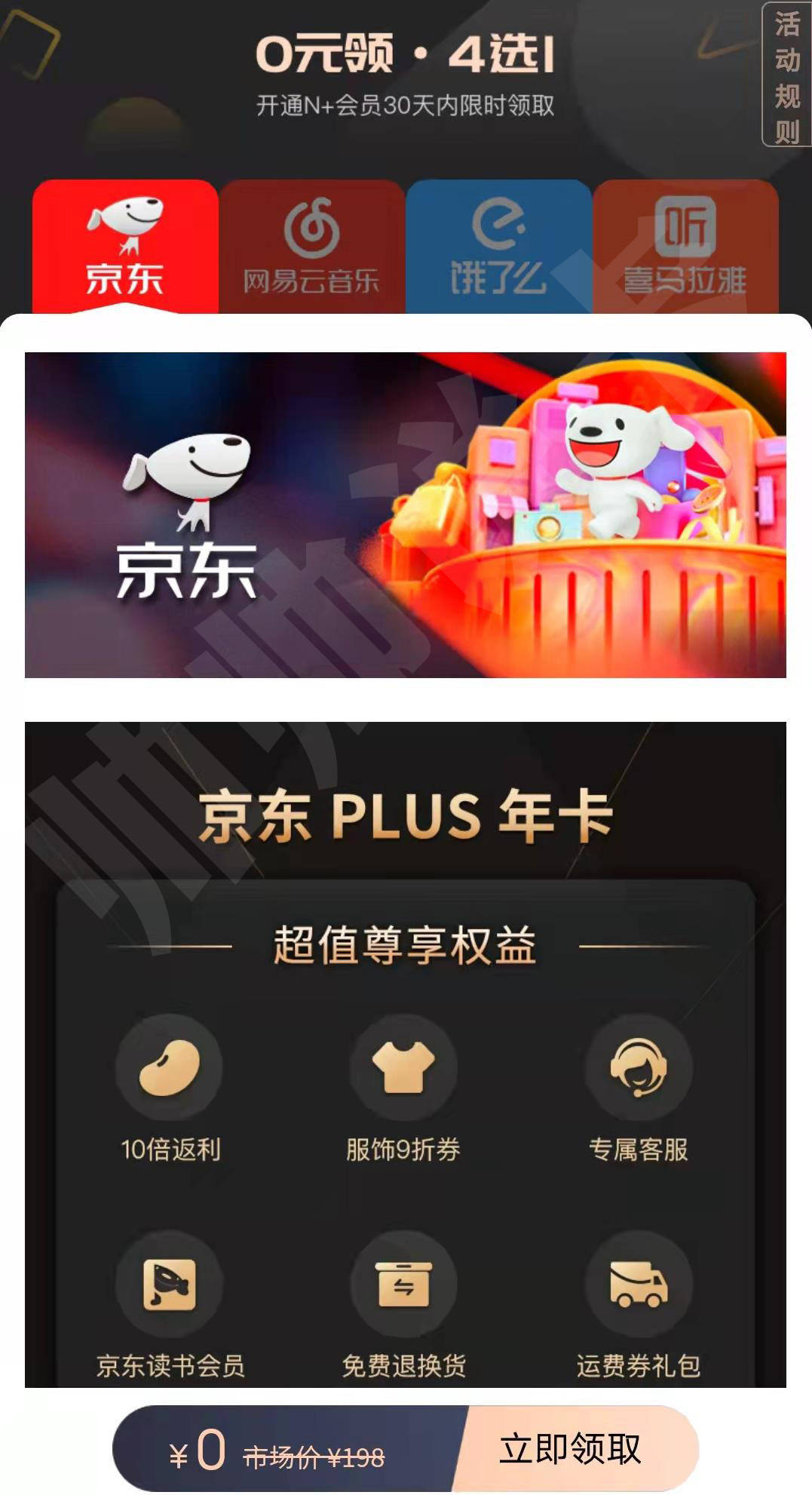
Task: Switch to the 喜马拉雅 tab
Action: point(685,247)
